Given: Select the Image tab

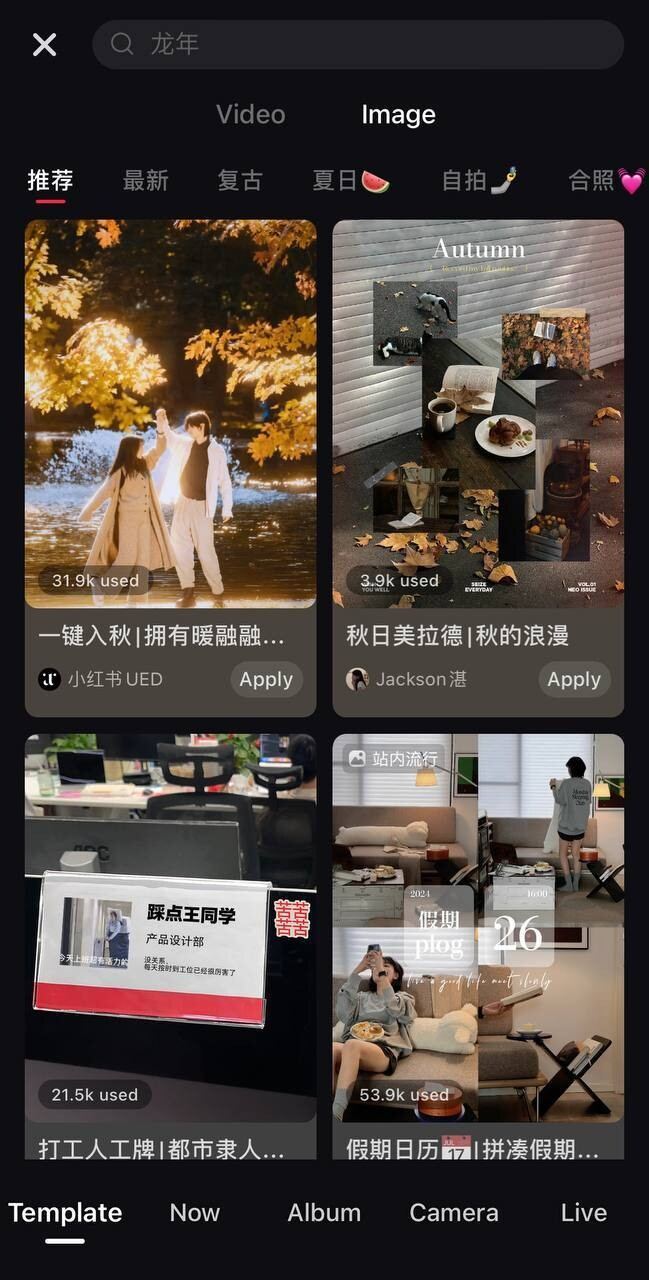Looking at the screenshot, I should pyautogui.click(x=398, y=115).
